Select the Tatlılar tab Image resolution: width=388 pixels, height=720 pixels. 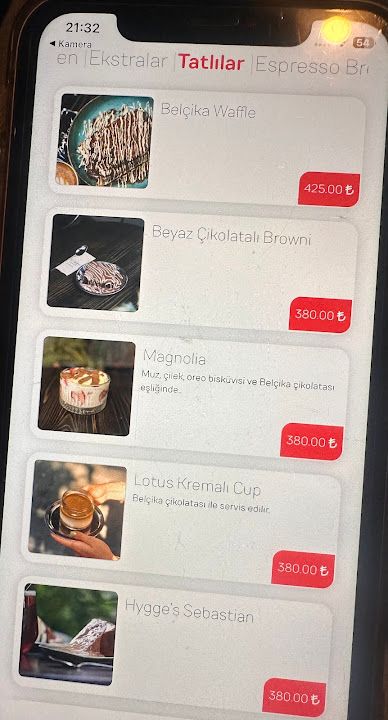[x=211, y=62]
